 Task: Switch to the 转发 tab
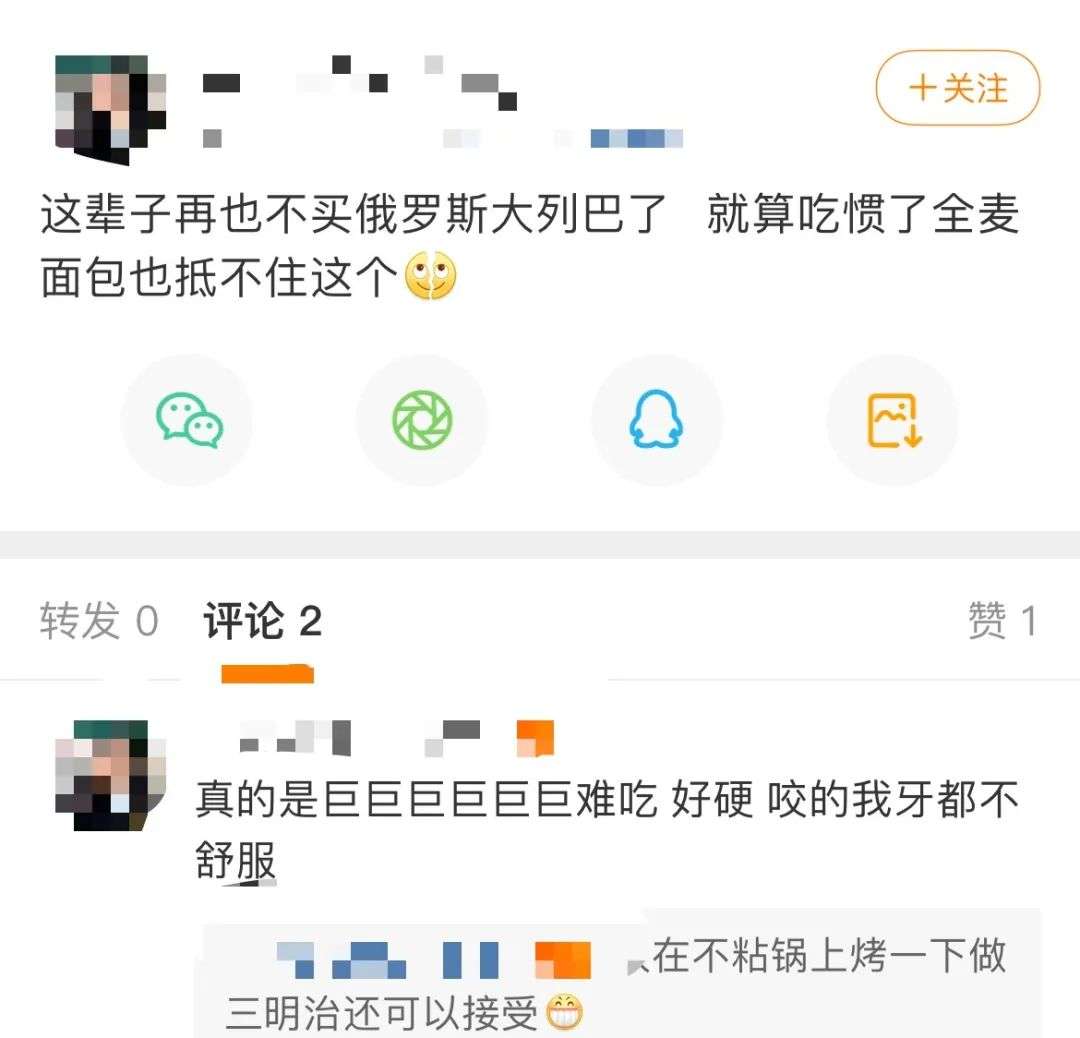(x=98, y=622)
